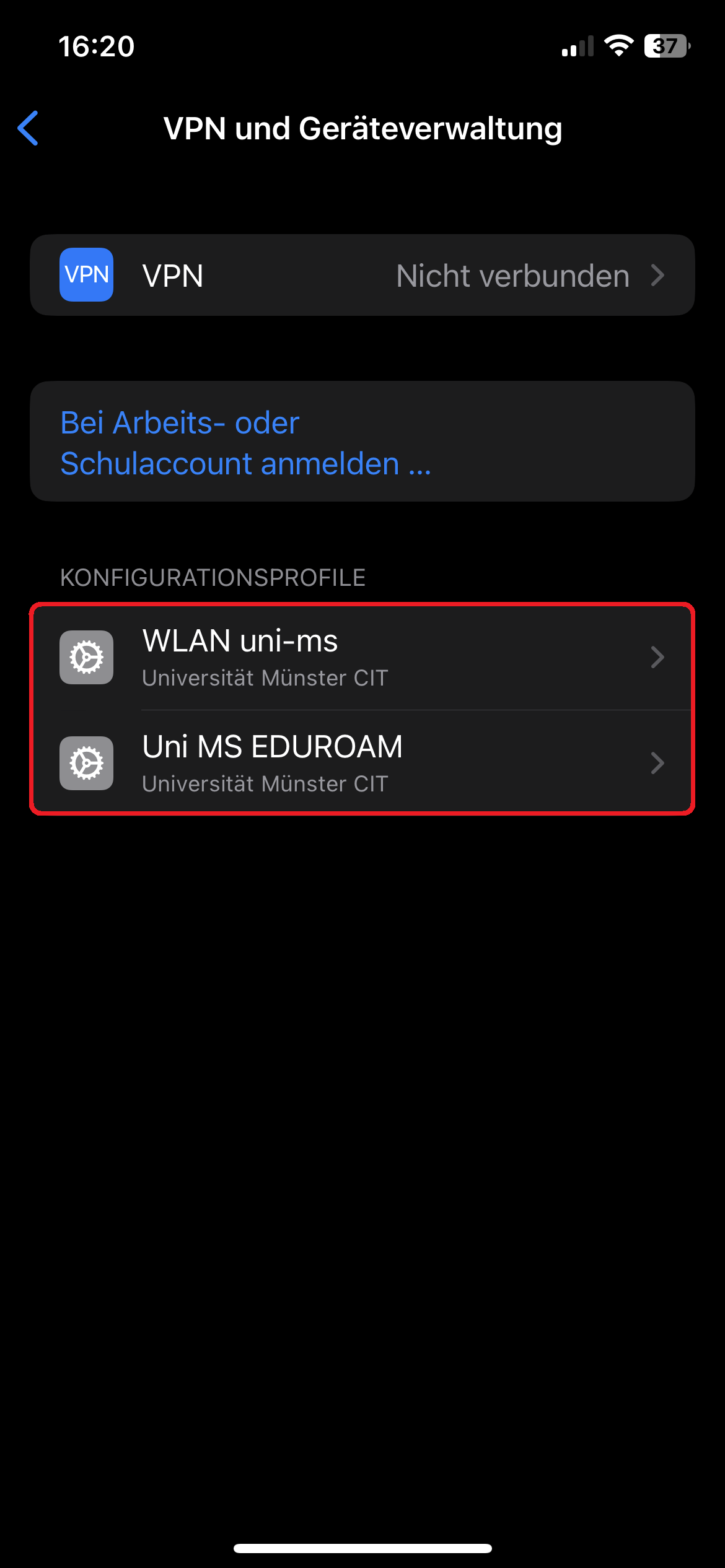Go back with the blue arrow
Image resolution: width=725 pixels, height=1568 pixels.
pyautogui.click(x=29, y=128)
